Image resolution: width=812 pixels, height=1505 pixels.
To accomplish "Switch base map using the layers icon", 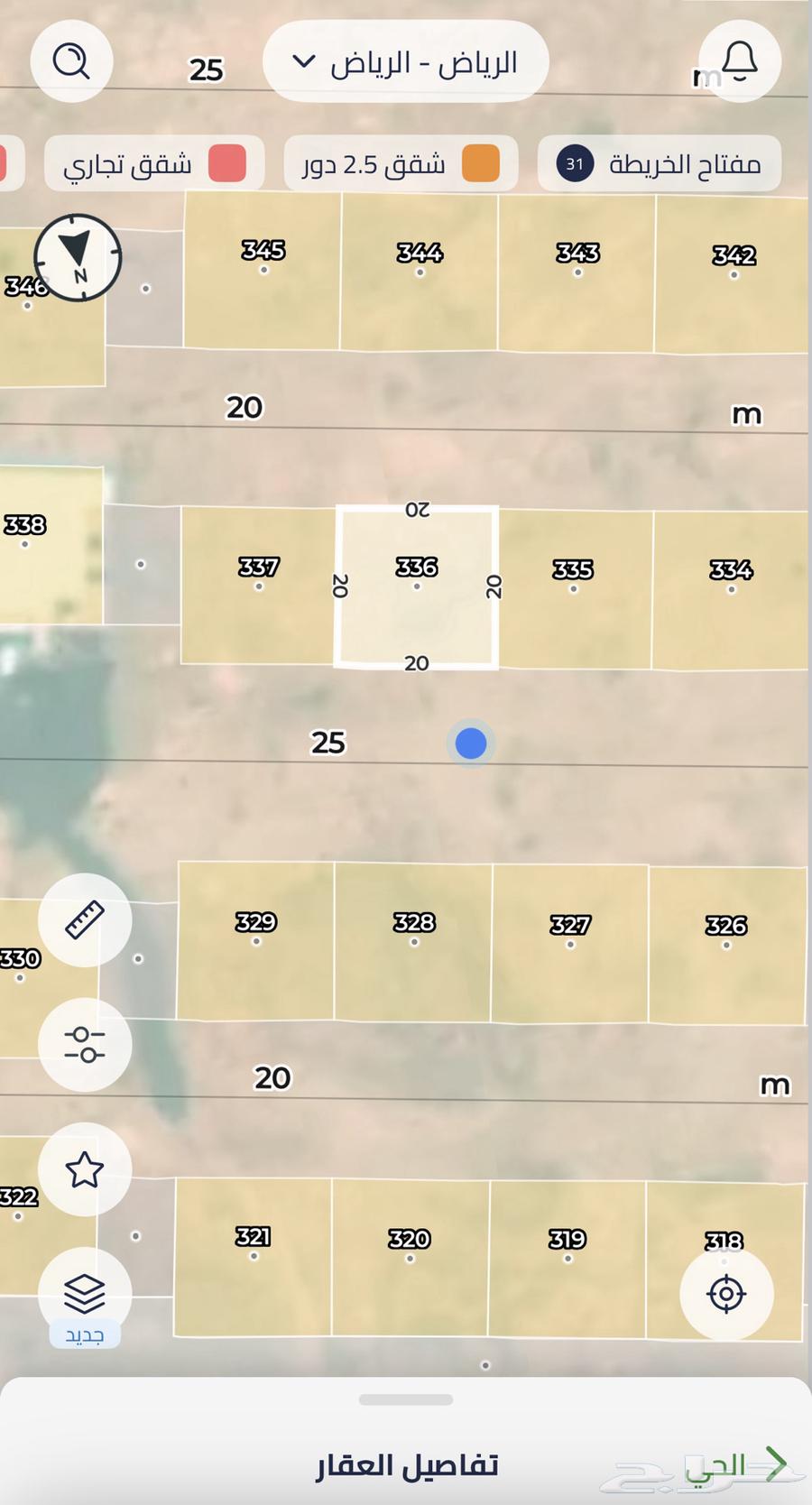I will coord(84,1292).
